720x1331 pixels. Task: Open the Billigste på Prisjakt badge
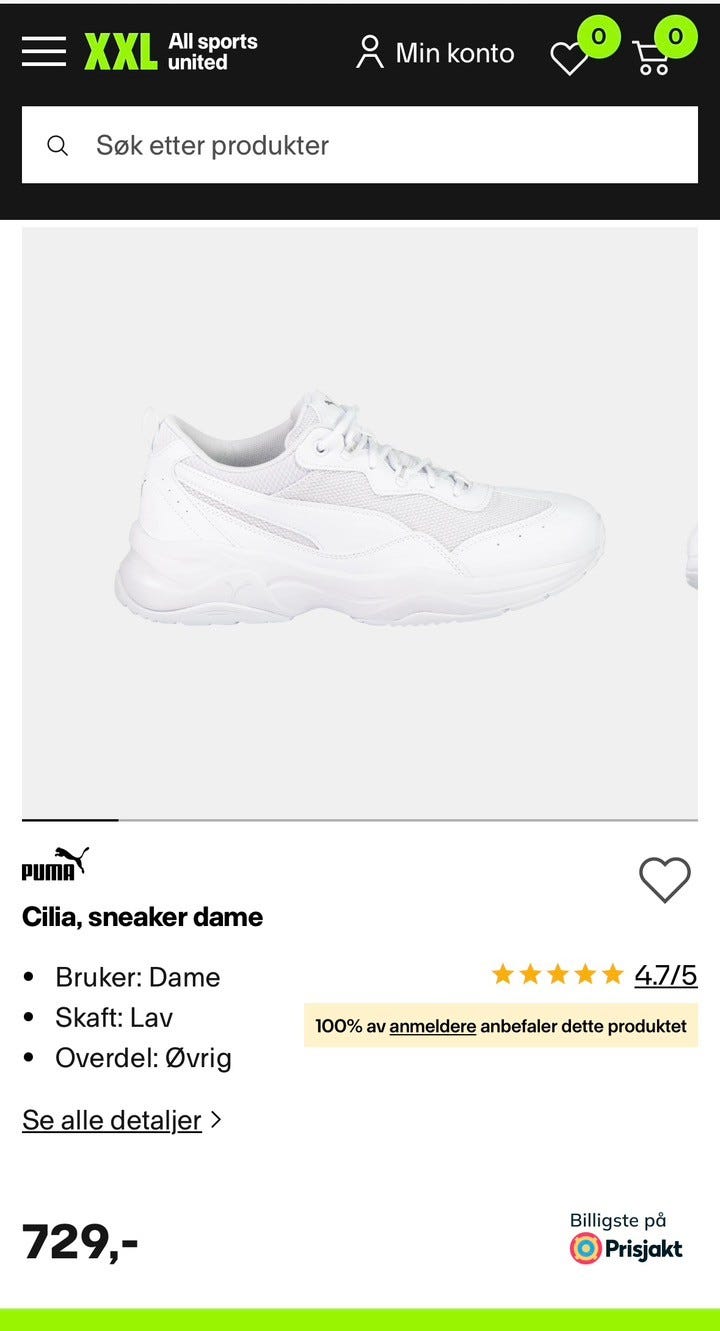pos(627,1238)
